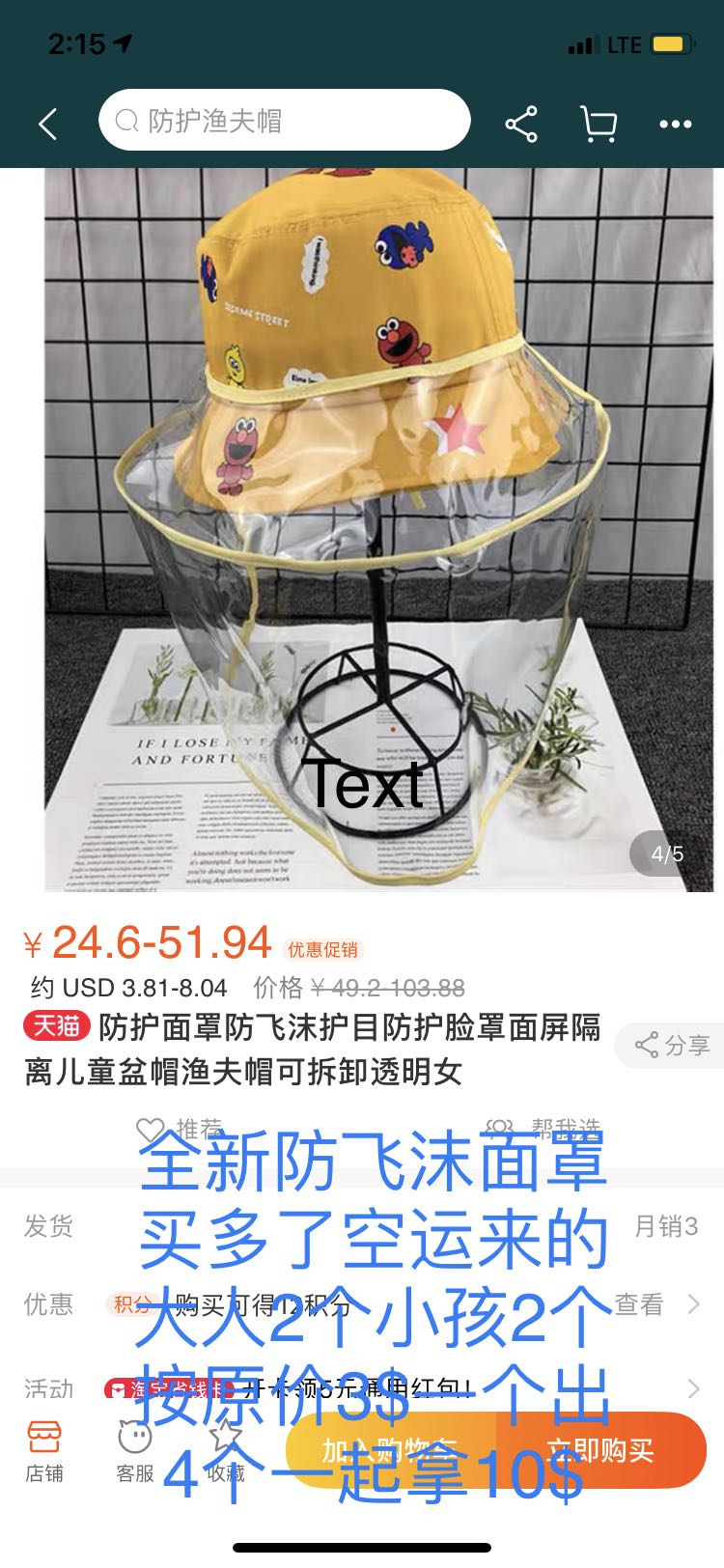Expand the 活动 promotion row
The image size is (724, 1568).
[692, 1388]
